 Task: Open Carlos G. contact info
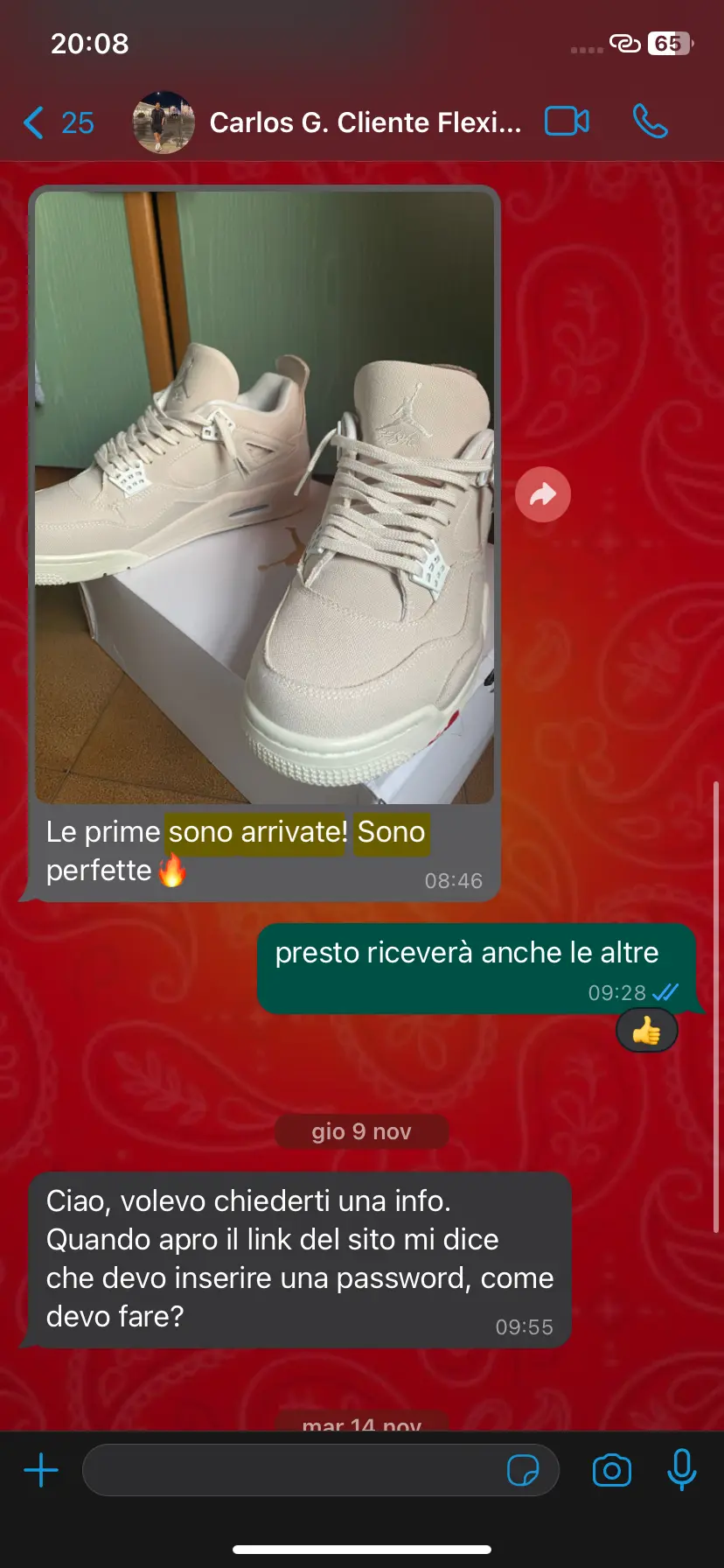(x=364, y=122)
